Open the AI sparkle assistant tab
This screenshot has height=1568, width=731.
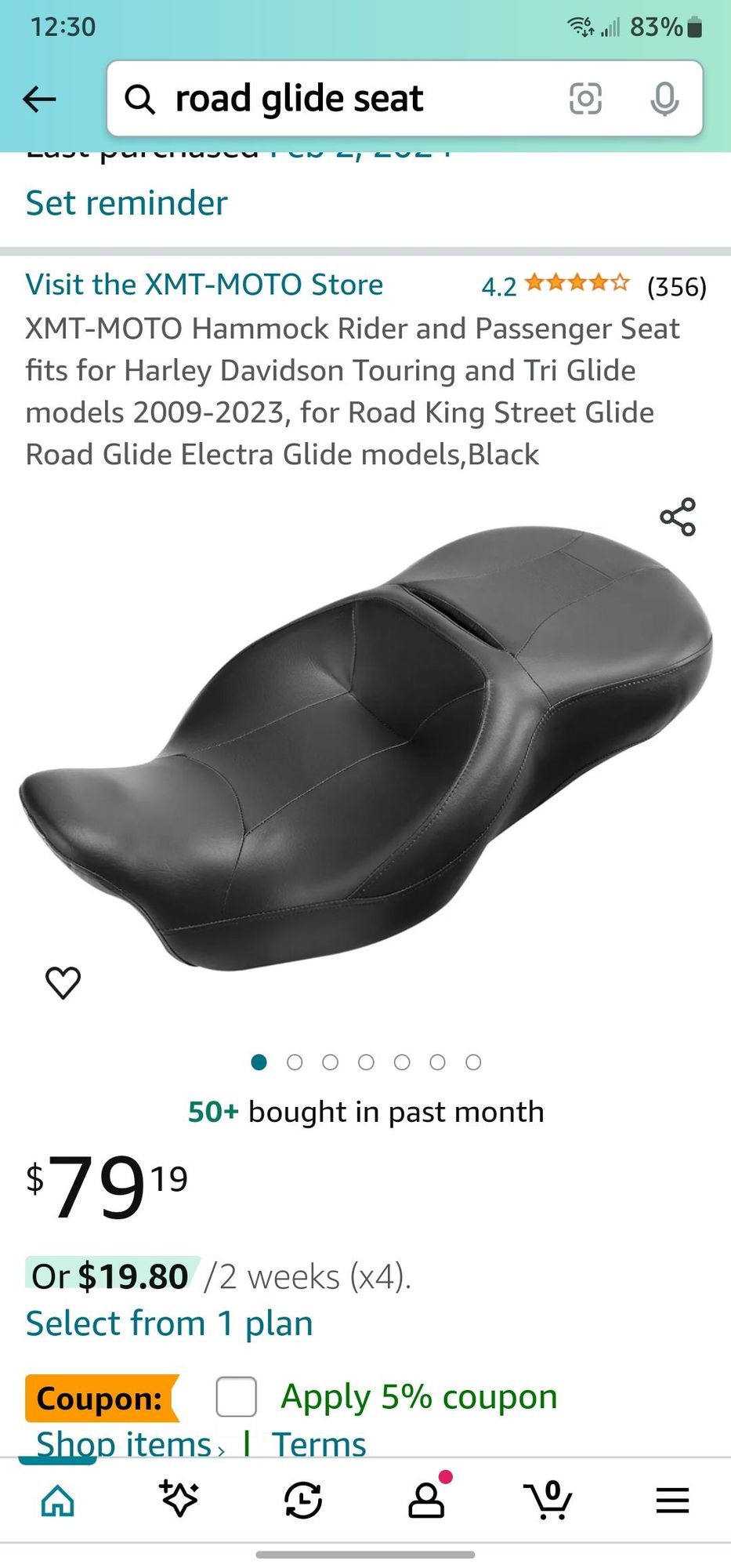[179, 1501]
